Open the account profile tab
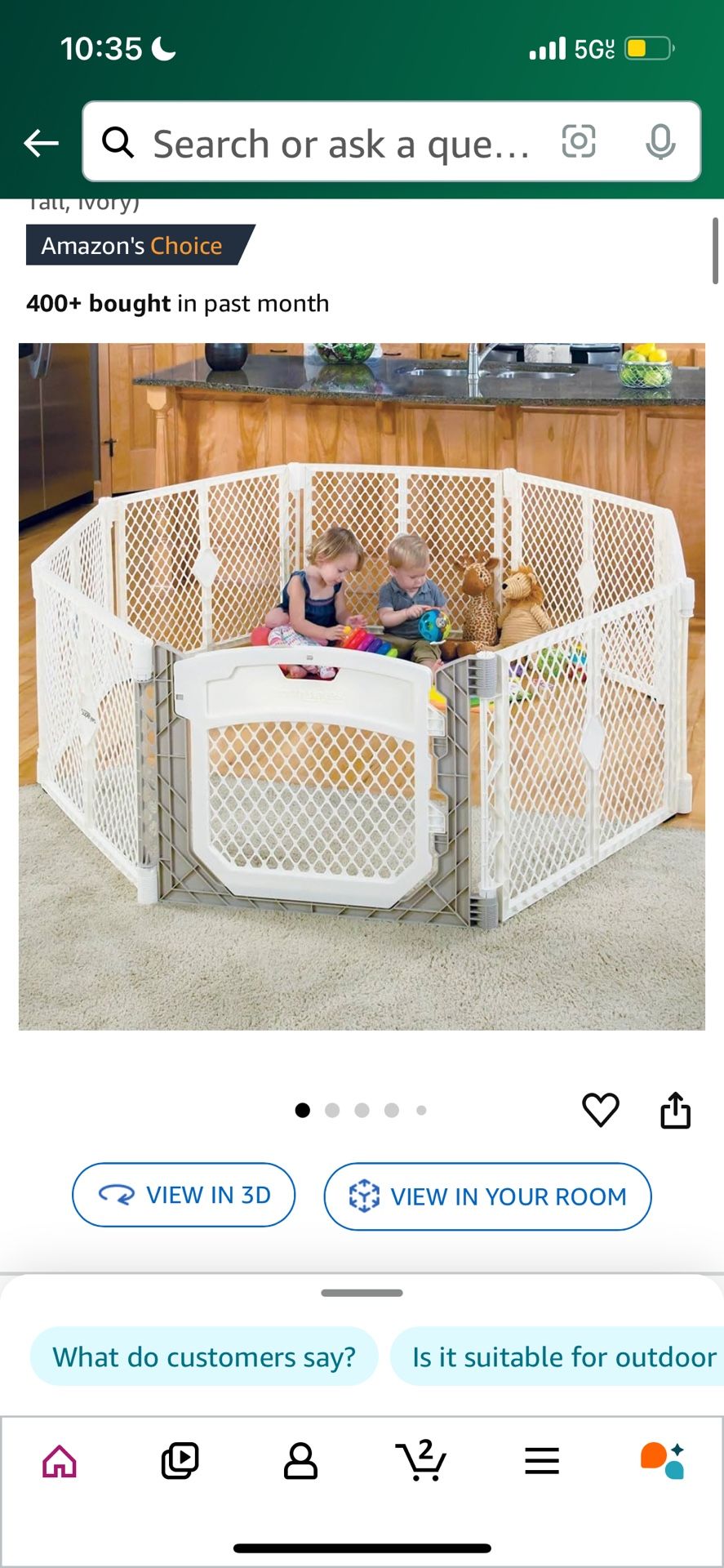This screenshot has width=724, height=1568. 300,1461
